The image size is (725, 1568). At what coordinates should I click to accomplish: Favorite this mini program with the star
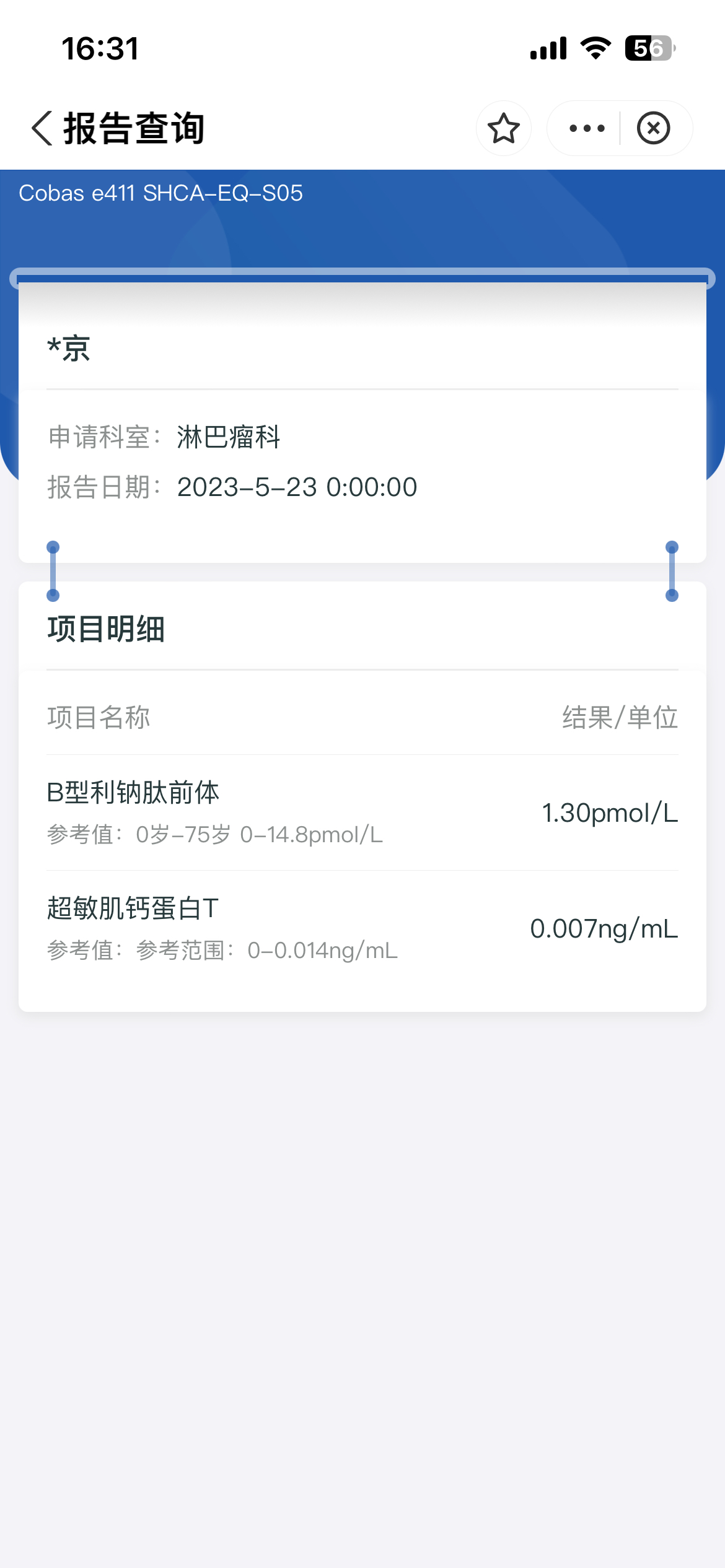pyautogui.click(x=503, y=129)
